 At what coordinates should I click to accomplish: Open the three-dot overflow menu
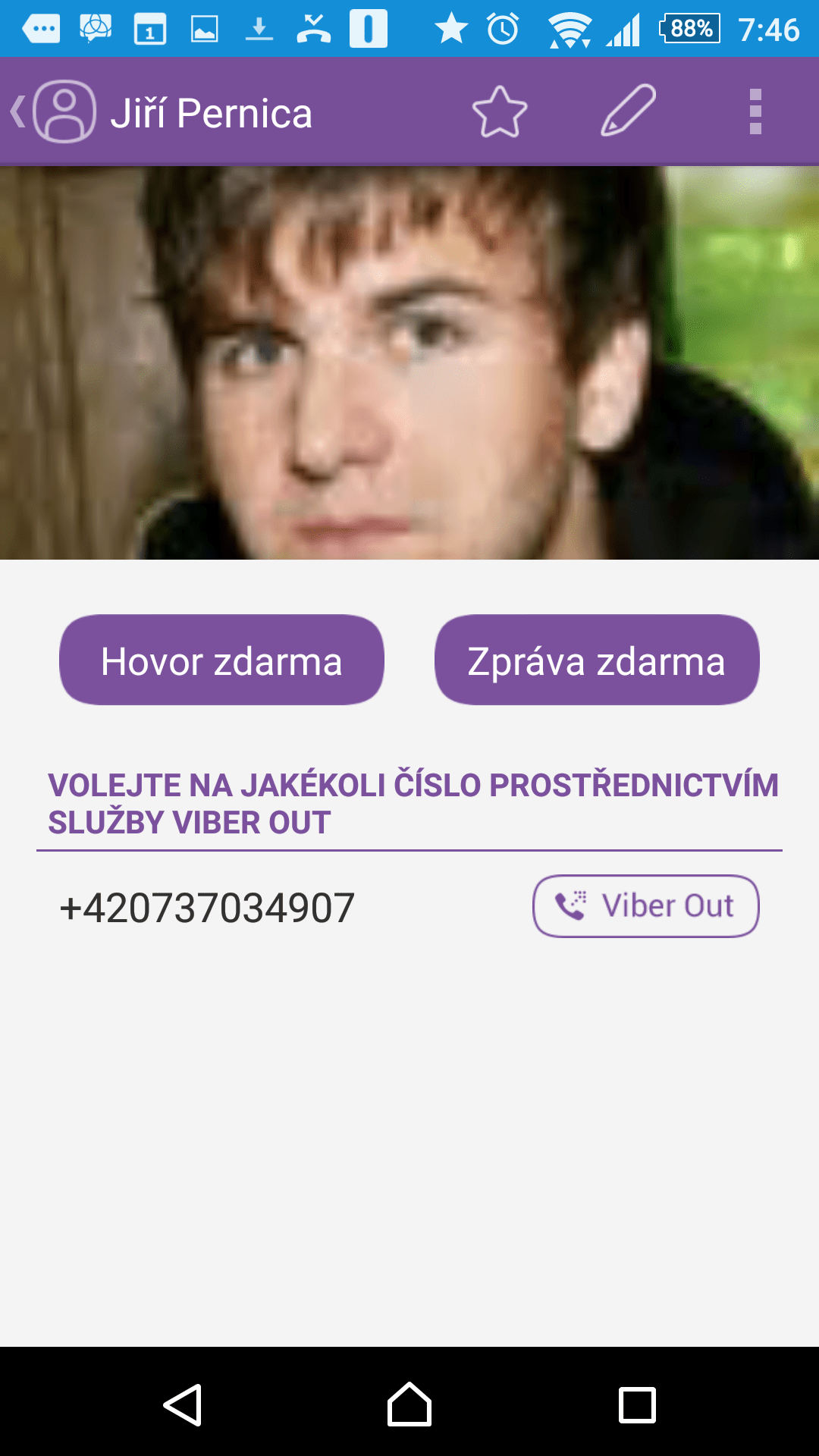point(755,112)
